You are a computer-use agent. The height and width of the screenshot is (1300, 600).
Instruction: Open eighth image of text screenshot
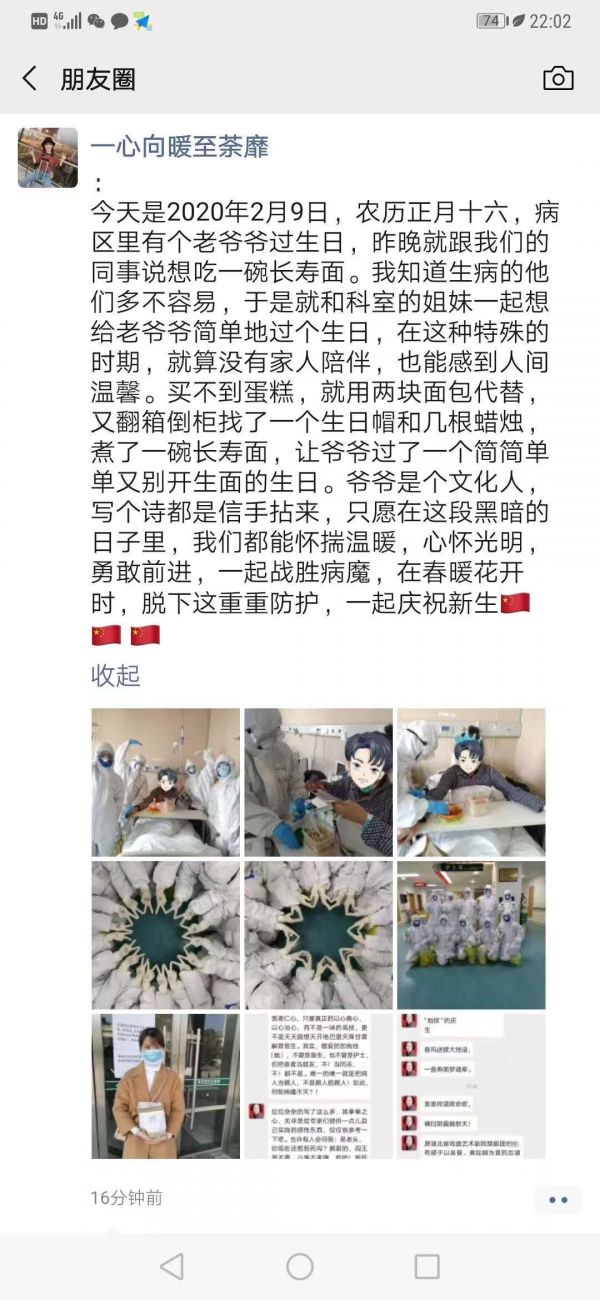tap(318, 1086)
